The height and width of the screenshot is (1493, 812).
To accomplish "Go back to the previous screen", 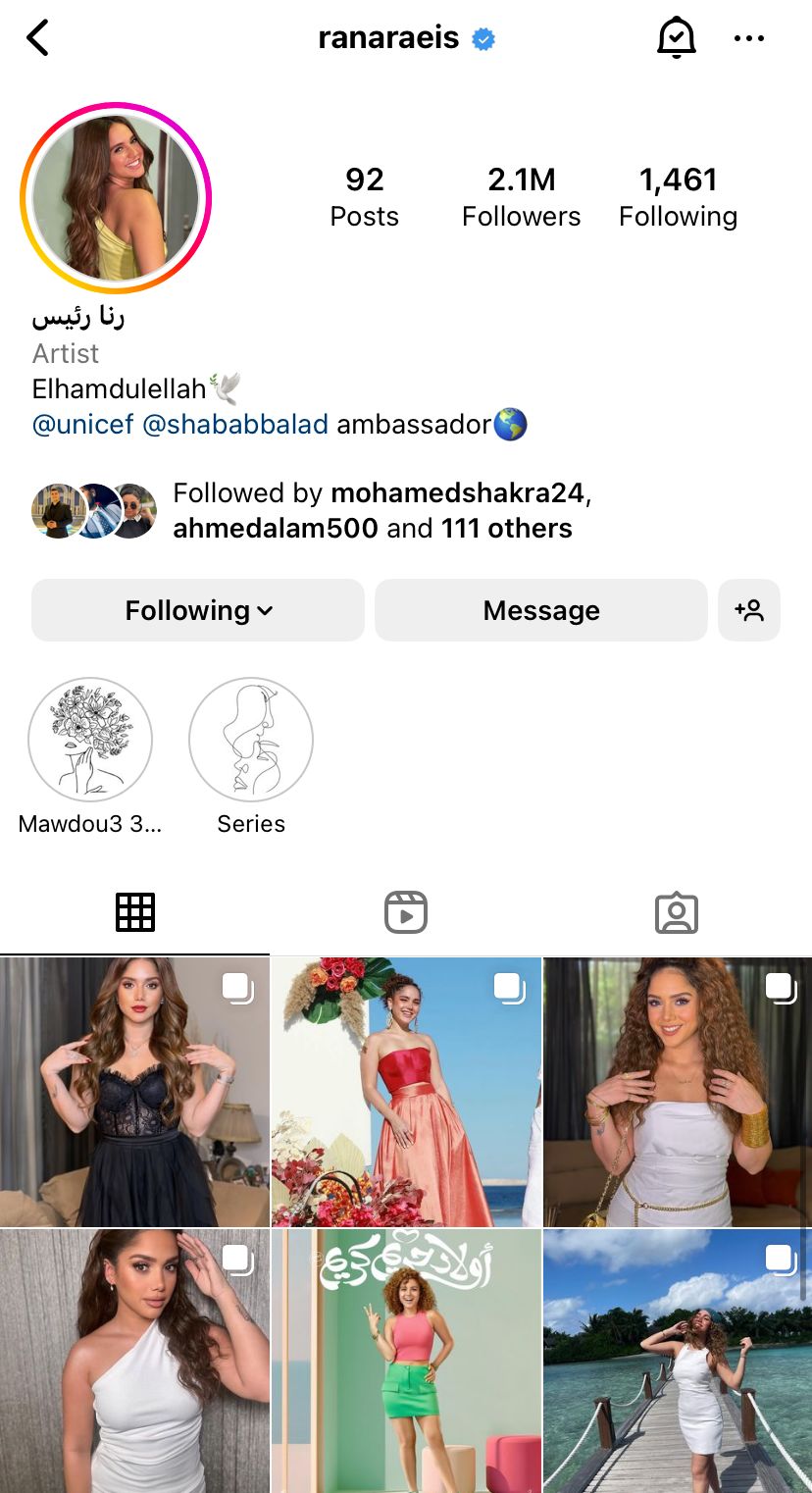I will click(x=37, y=39).
